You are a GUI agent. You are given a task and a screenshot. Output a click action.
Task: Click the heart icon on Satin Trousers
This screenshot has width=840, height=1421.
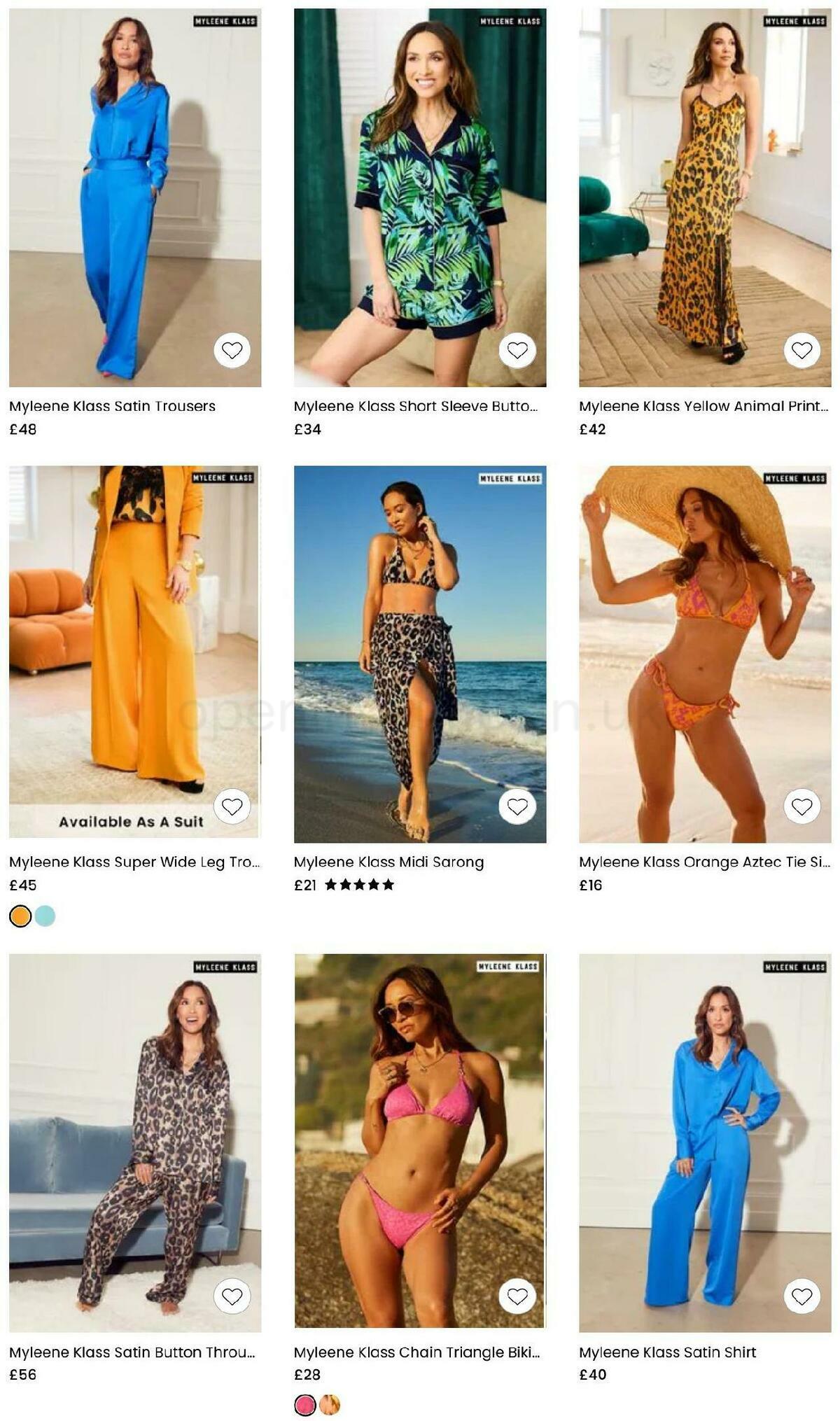[x=234, y=348]
